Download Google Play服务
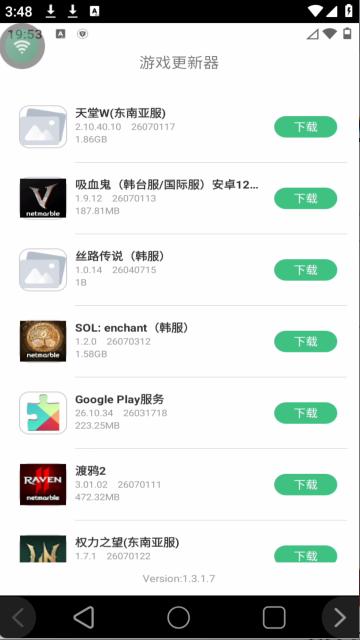This screenshot has width=360, height=640. coord(305,413)
